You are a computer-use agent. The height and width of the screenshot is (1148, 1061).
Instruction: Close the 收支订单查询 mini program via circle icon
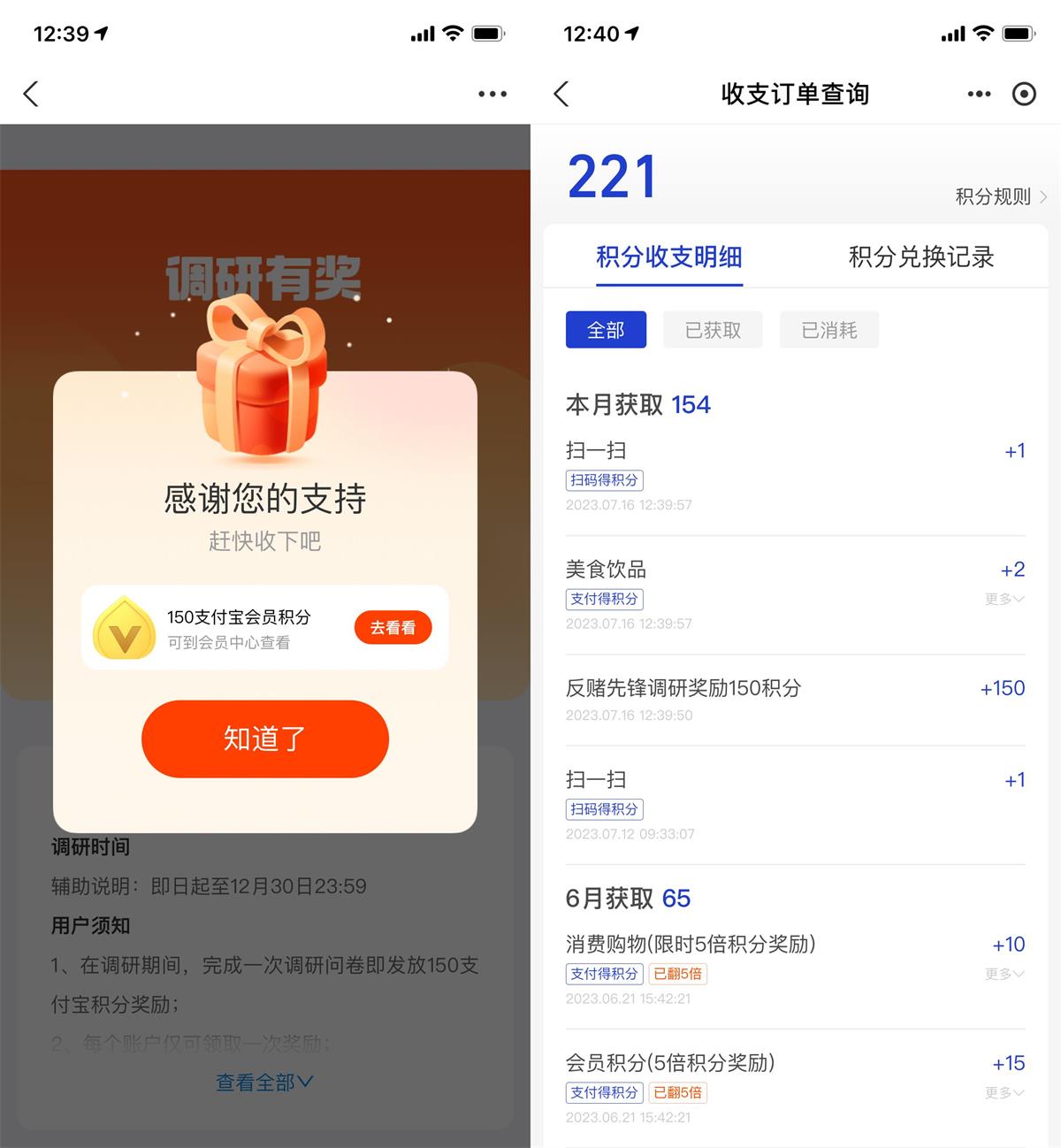1024,94
